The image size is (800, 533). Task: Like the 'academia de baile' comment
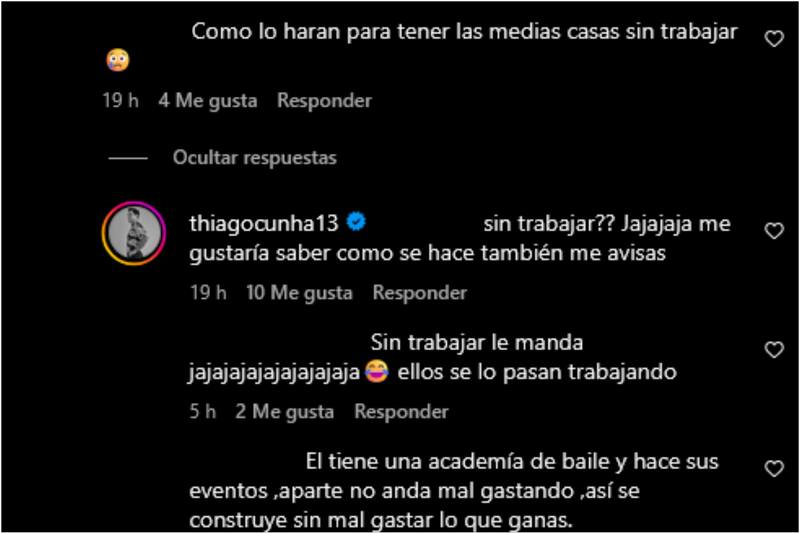(x=773, y=469)
